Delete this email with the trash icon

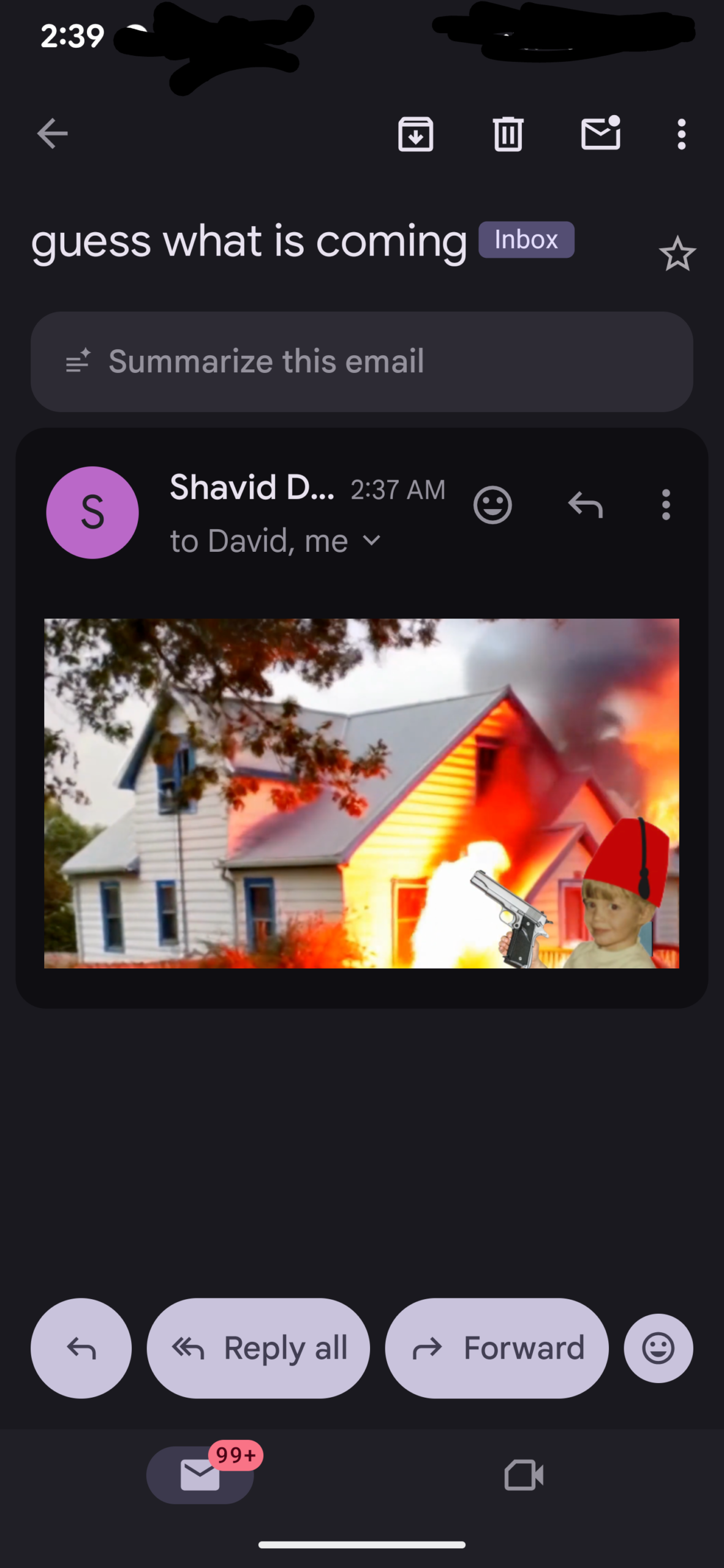tap(508, 134)
